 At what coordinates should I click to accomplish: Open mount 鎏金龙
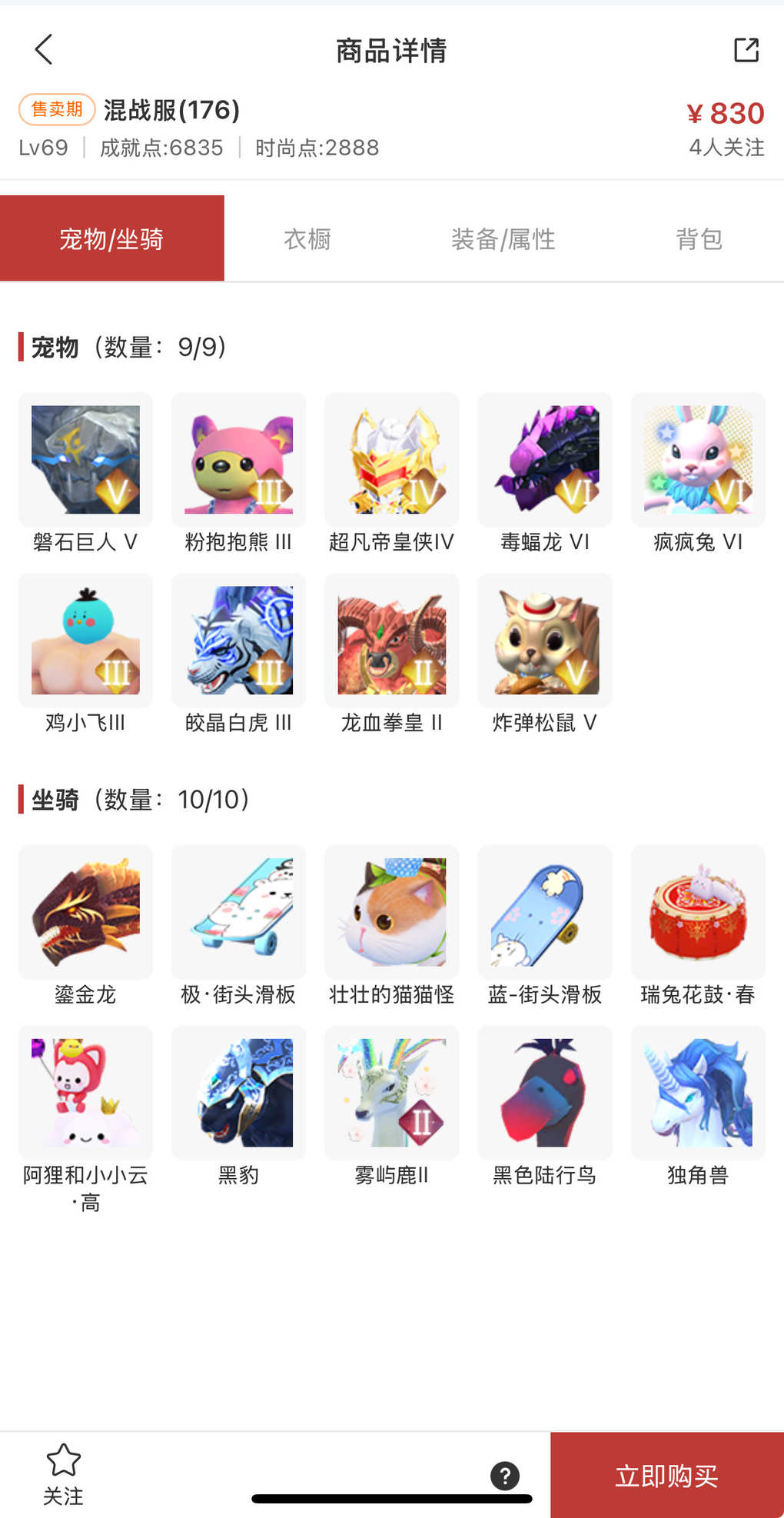pos(85,912)
